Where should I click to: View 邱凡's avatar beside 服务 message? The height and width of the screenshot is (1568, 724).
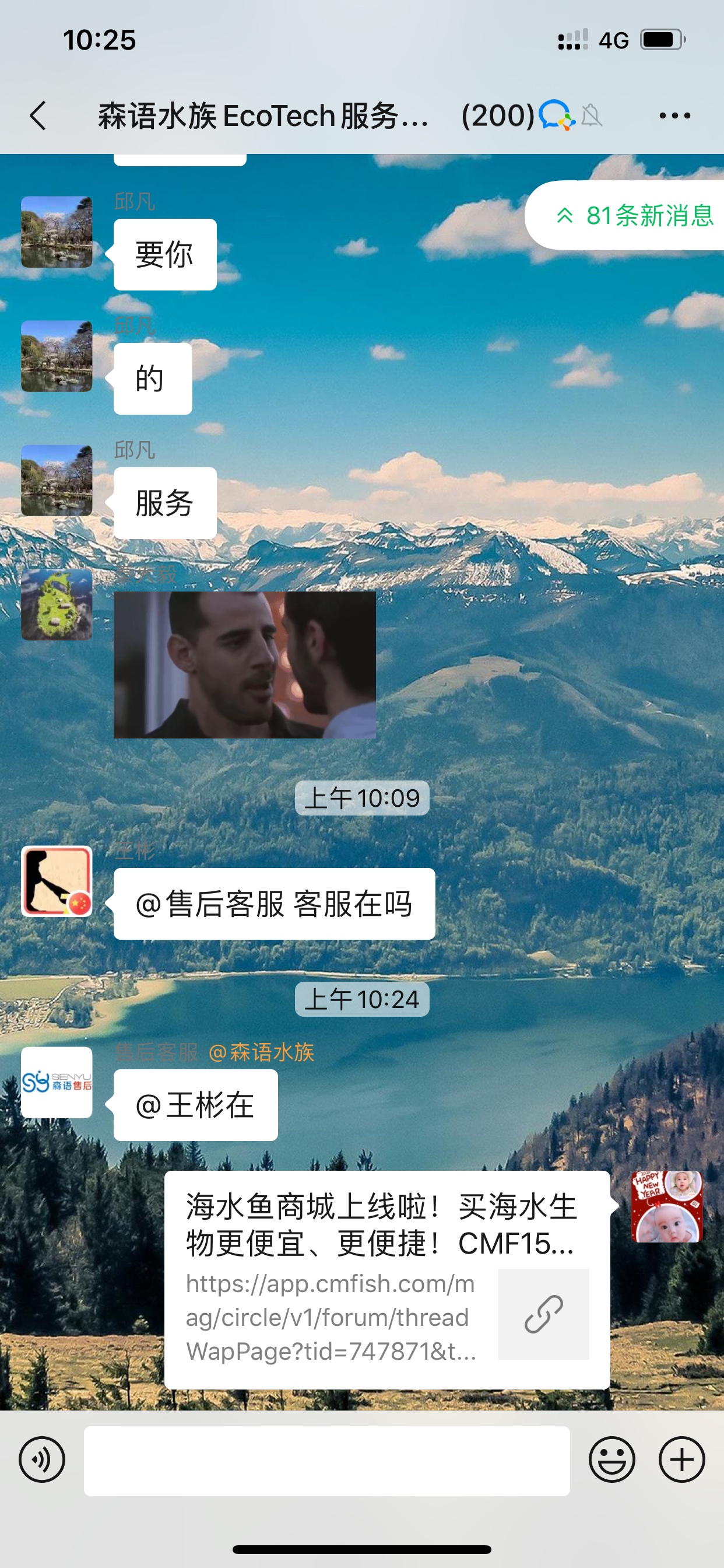click(57, 480)
